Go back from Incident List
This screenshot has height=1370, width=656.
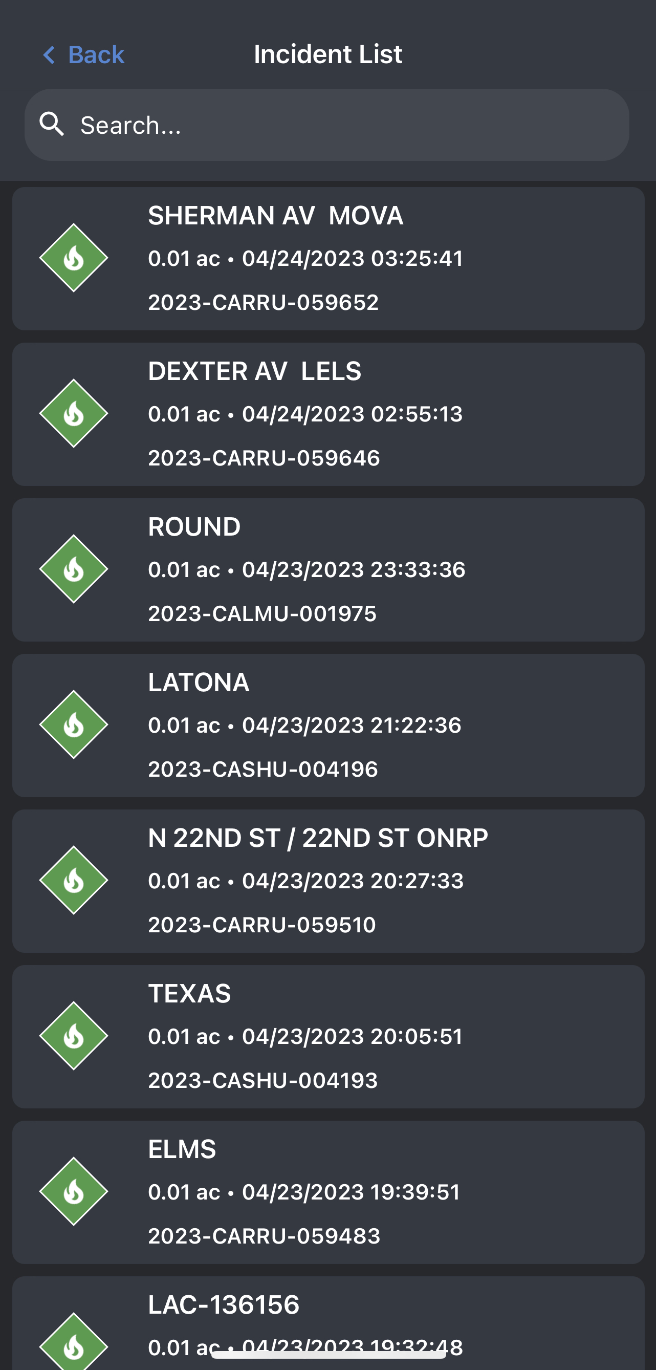(84, 54)
